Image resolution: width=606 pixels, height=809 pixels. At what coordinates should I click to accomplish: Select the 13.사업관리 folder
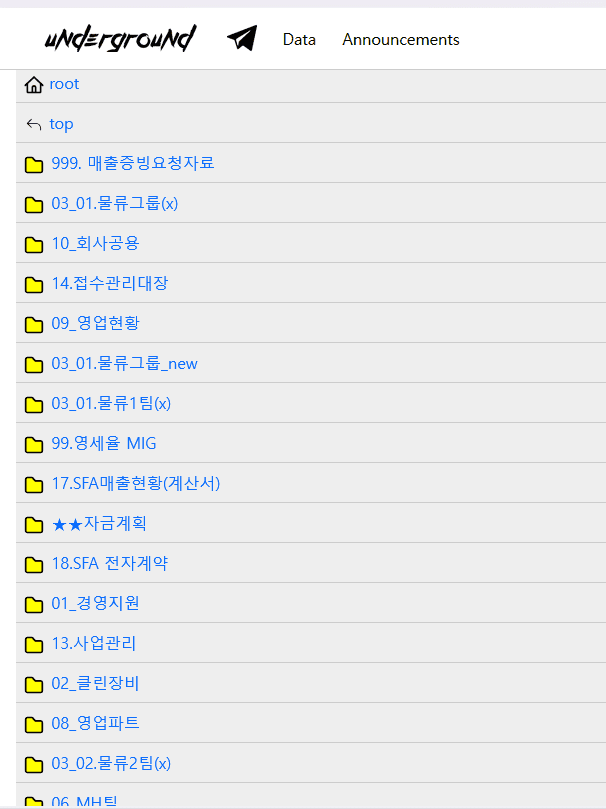pos(93,643)
